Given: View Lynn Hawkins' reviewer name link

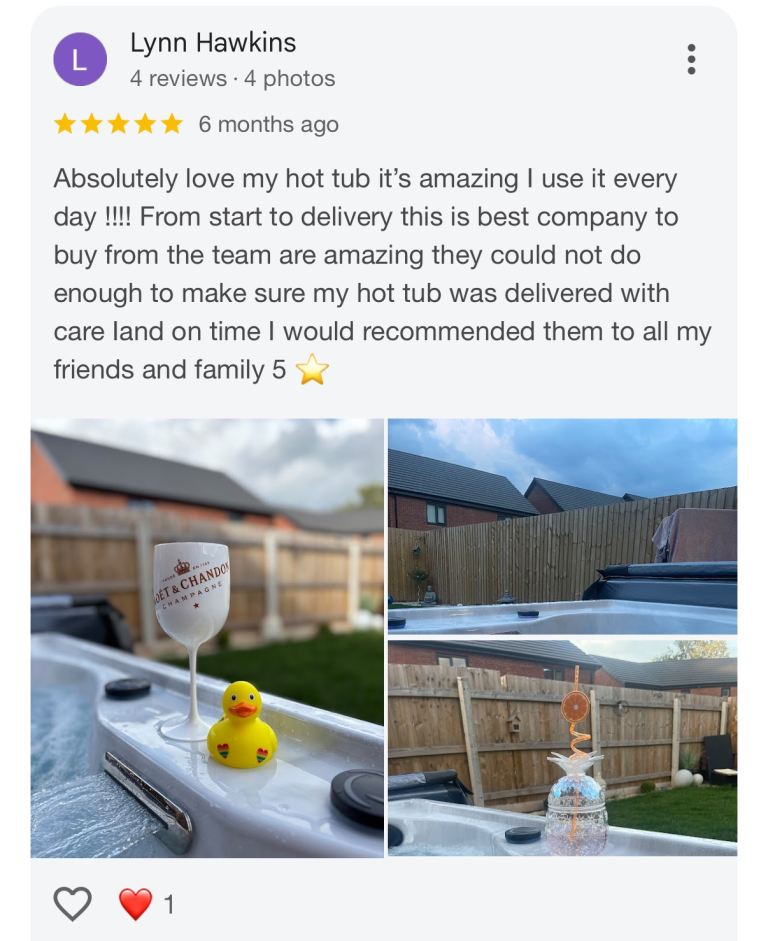Looking at the screenshot, I should click(x=213, y=43).
